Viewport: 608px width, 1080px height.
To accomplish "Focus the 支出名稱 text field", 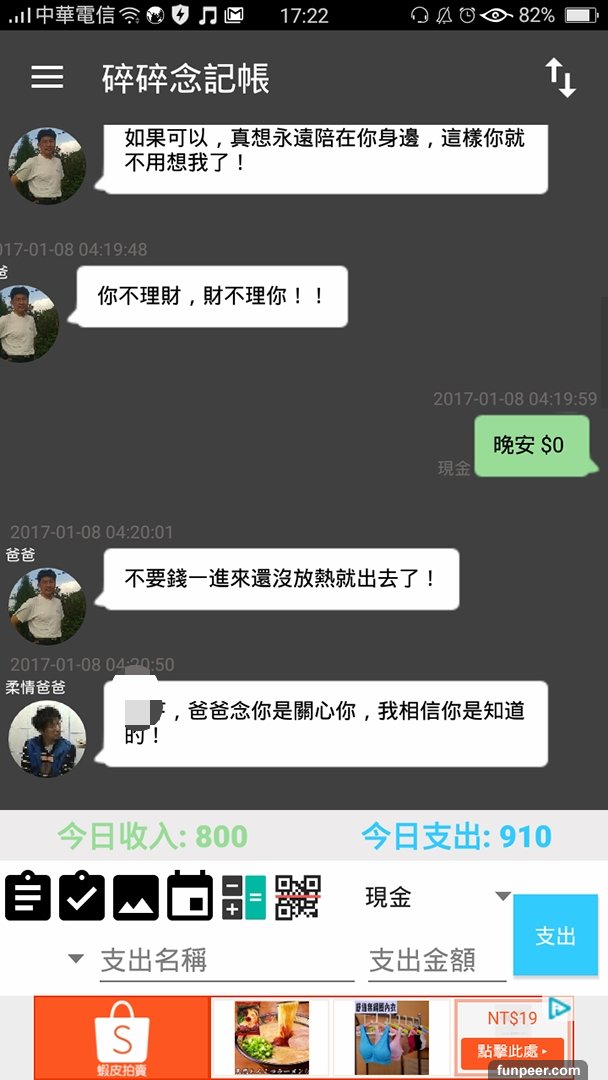I will click(x=226, y=961).
